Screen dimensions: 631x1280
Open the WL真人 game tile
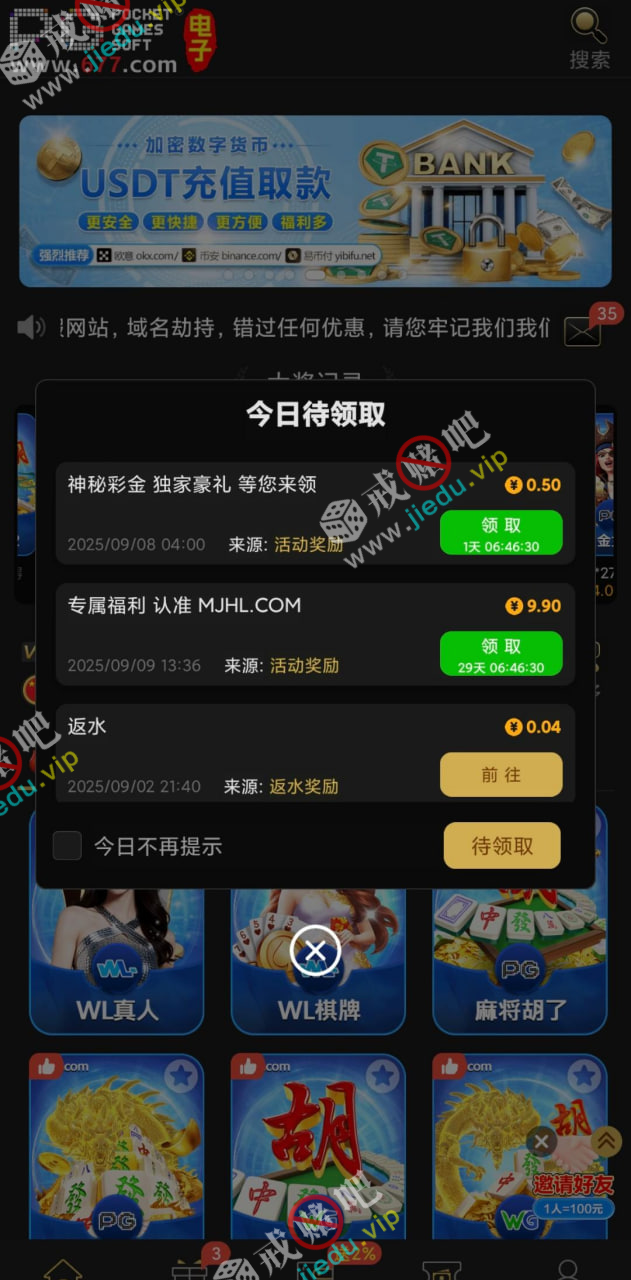coord(117,960)
